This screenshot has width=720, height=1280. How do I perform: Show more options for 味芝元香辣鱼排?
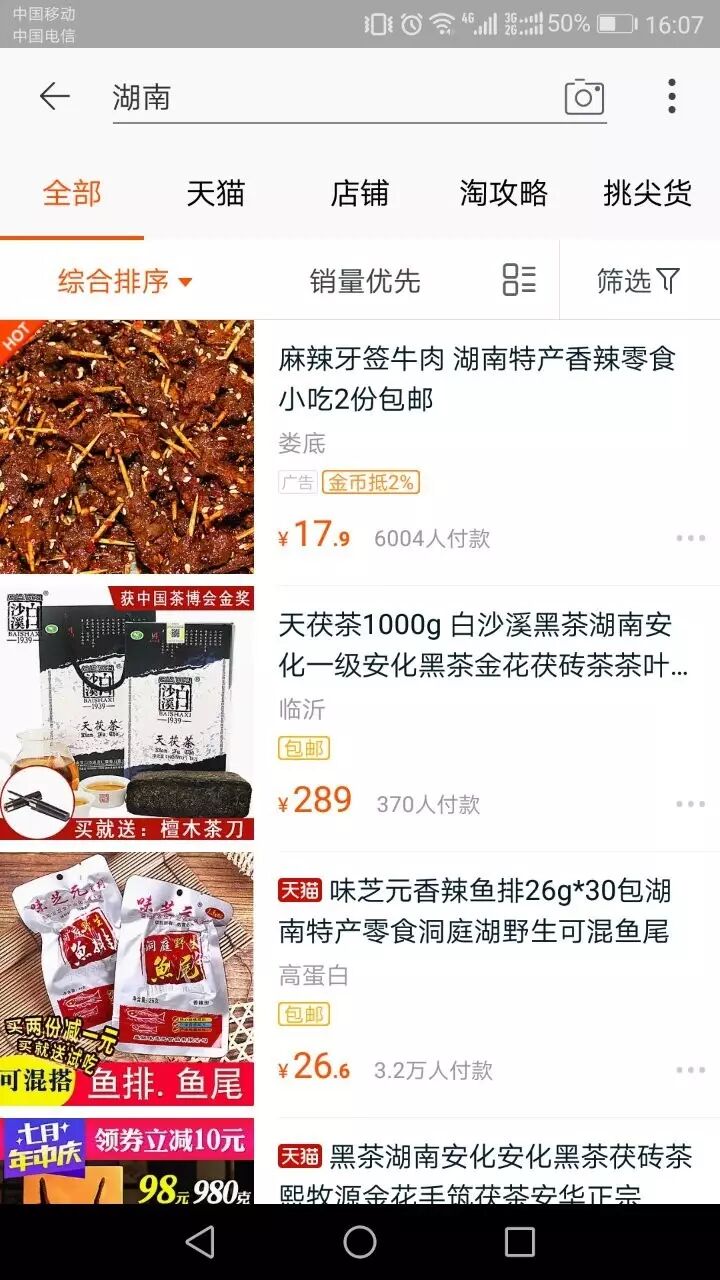pos(690,1070)
